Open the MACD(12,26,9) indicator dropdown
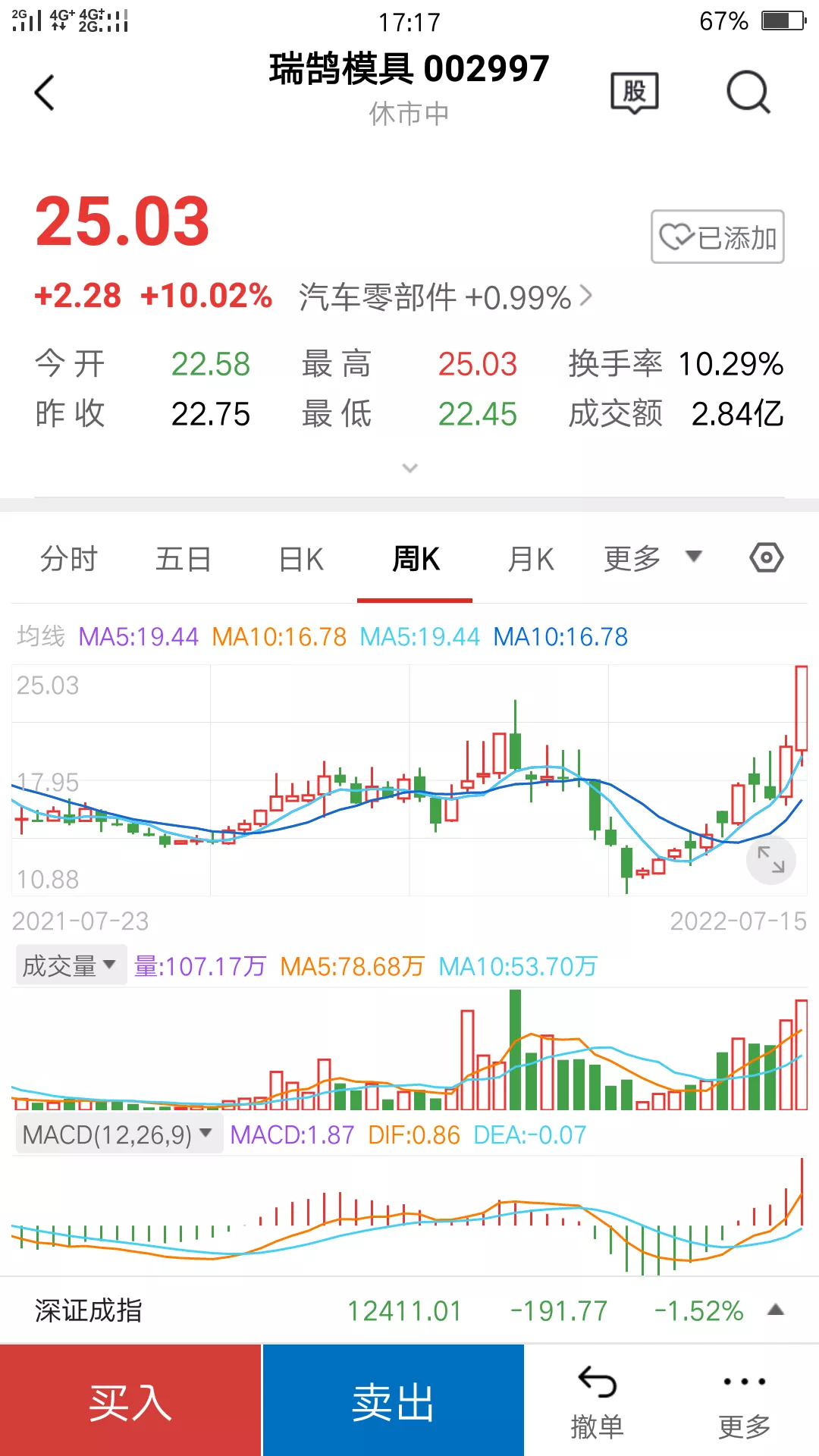819x1456 pixels. [x=118, y=1134]
